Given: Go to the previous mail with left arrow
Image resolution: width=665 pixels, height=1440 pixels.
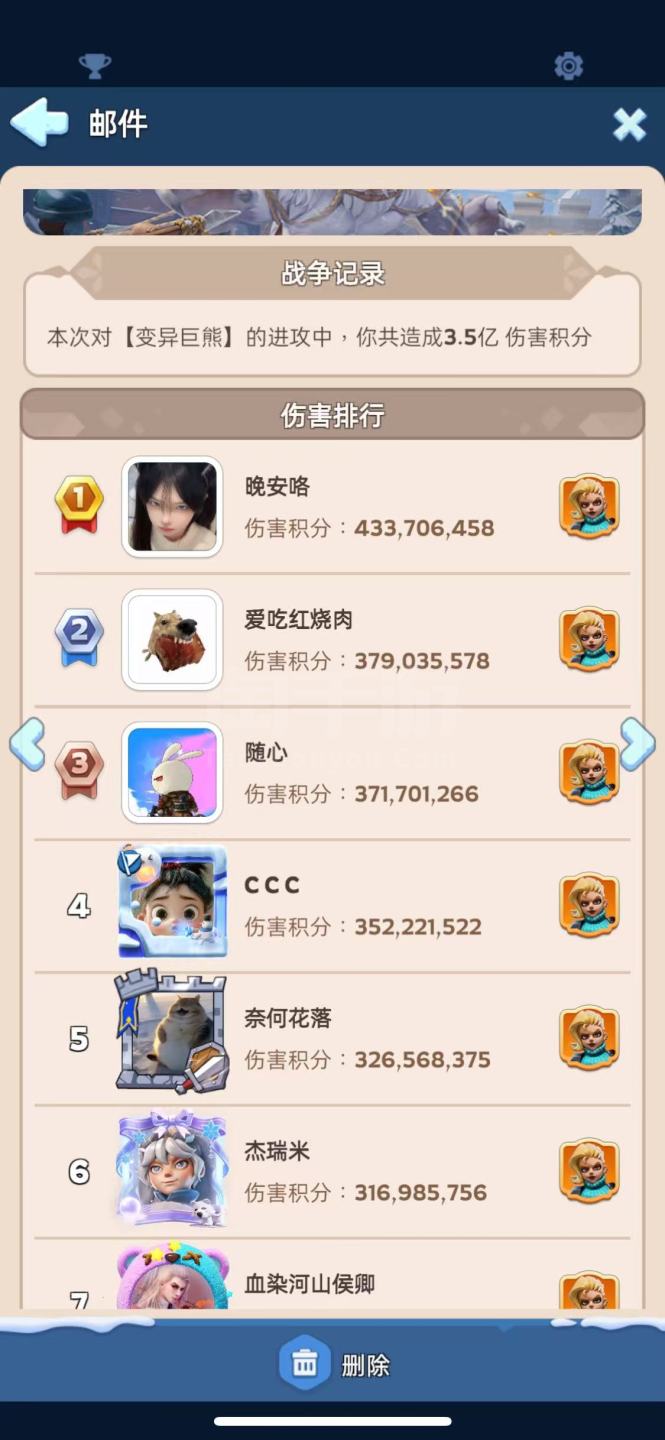Looking at the screenshot, I should (x=27, y=744).
